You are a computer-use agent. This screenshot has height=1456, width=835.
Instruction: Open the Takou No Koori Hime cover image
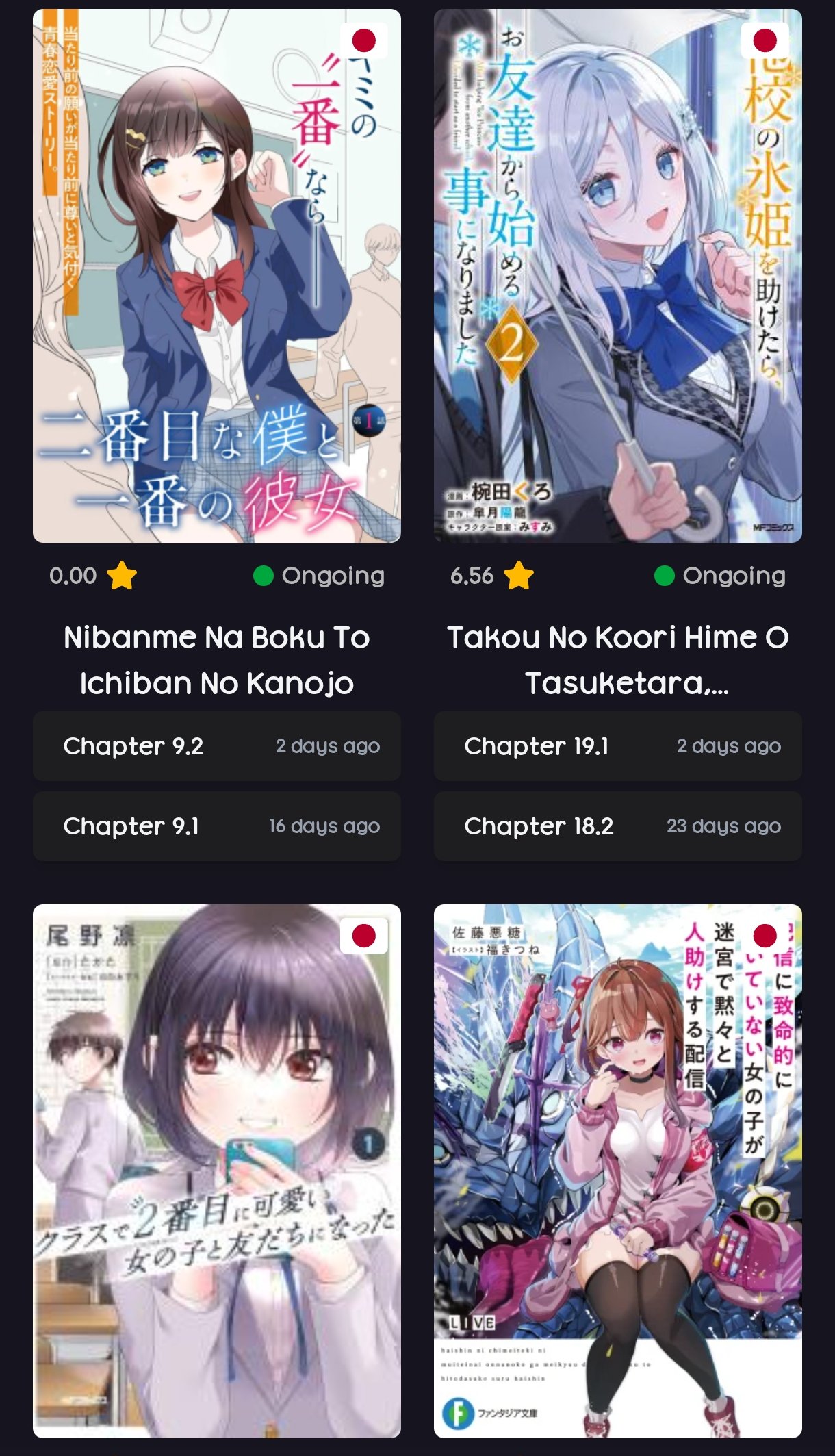tap(618, 276)
